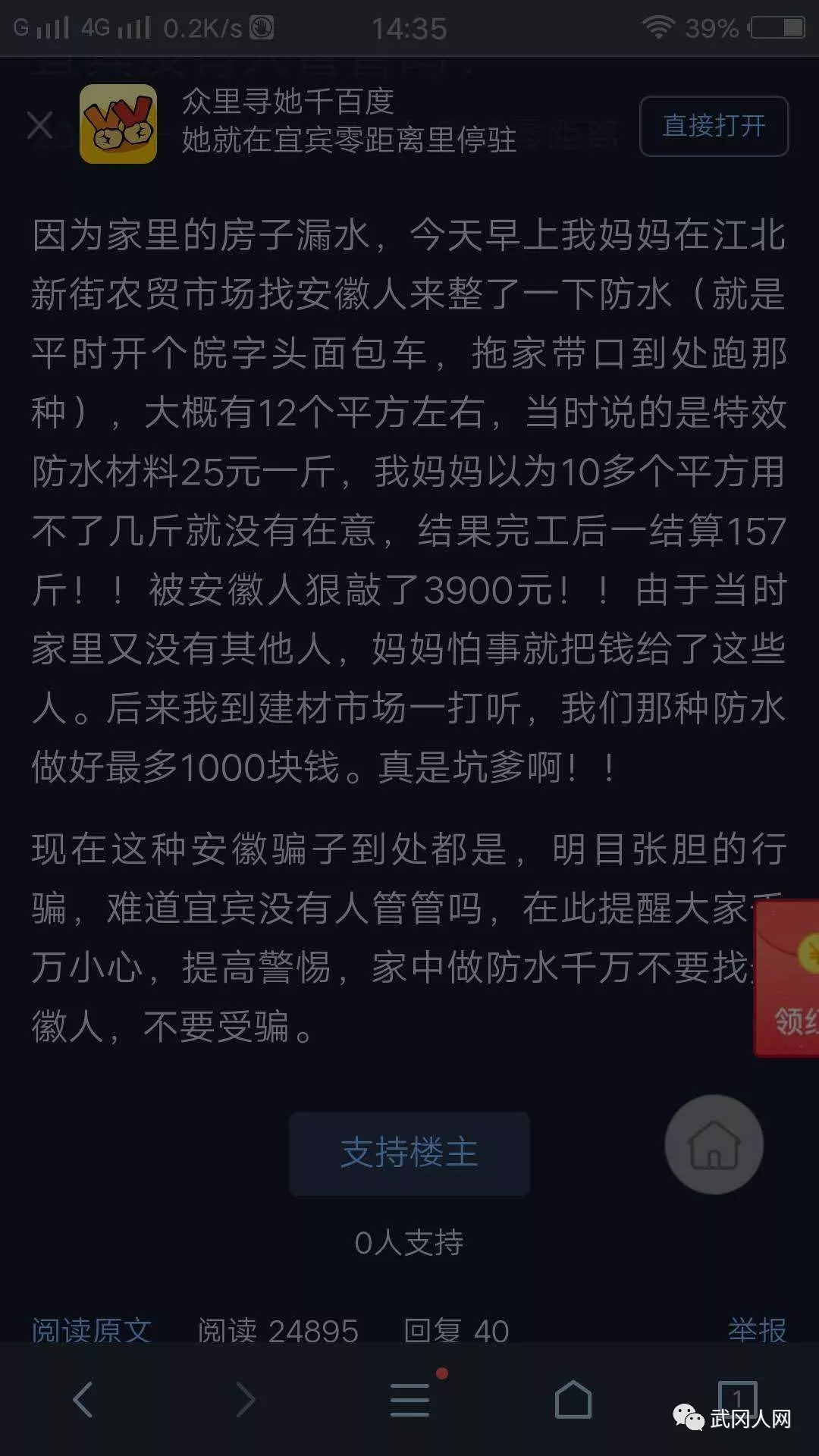Open the red envelope 领红包 widget
819x1456 pixels.
pos(789,978)
